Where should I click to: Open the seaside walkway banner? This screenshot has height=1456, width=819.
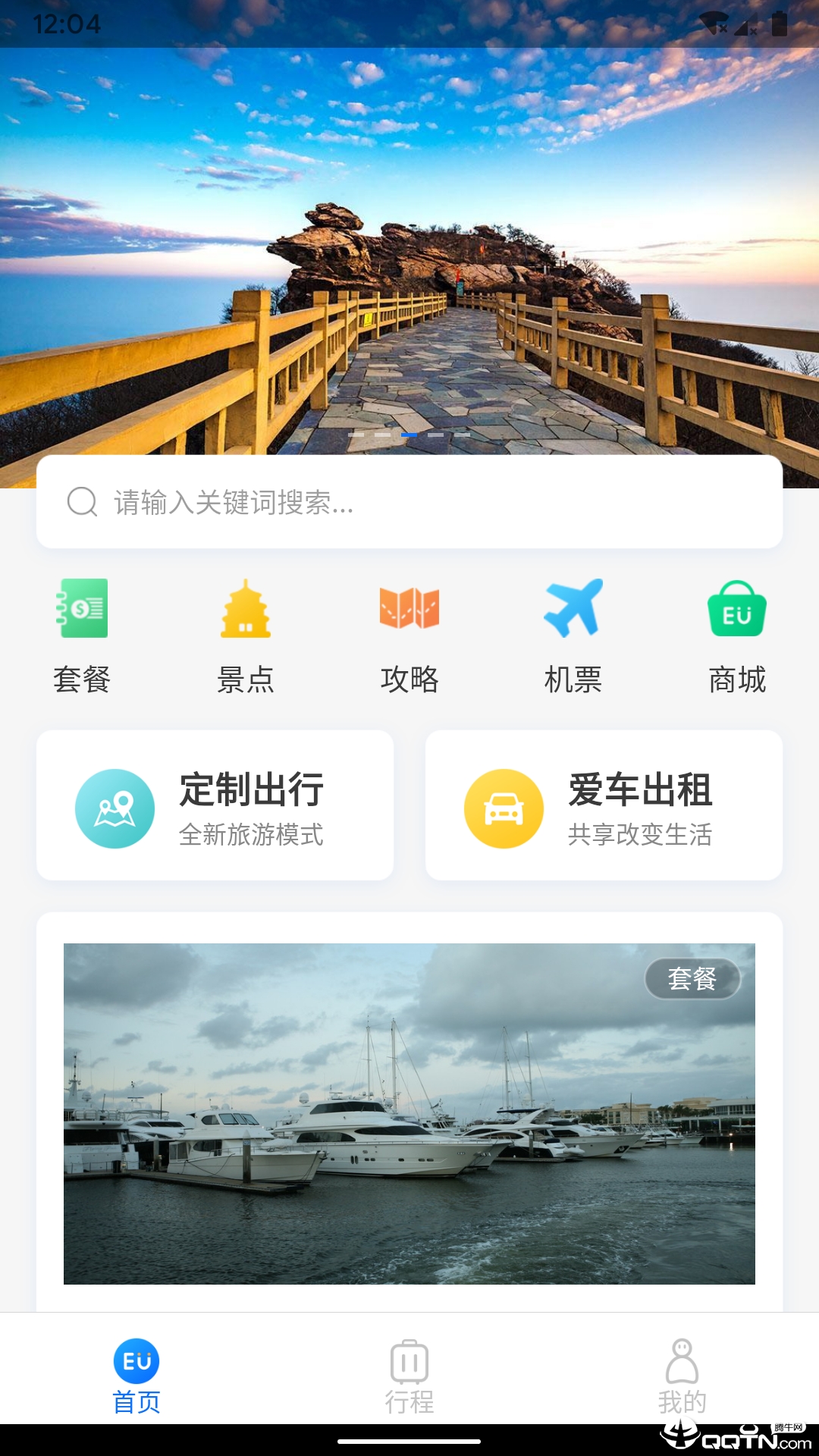click(x=409, y=250)
